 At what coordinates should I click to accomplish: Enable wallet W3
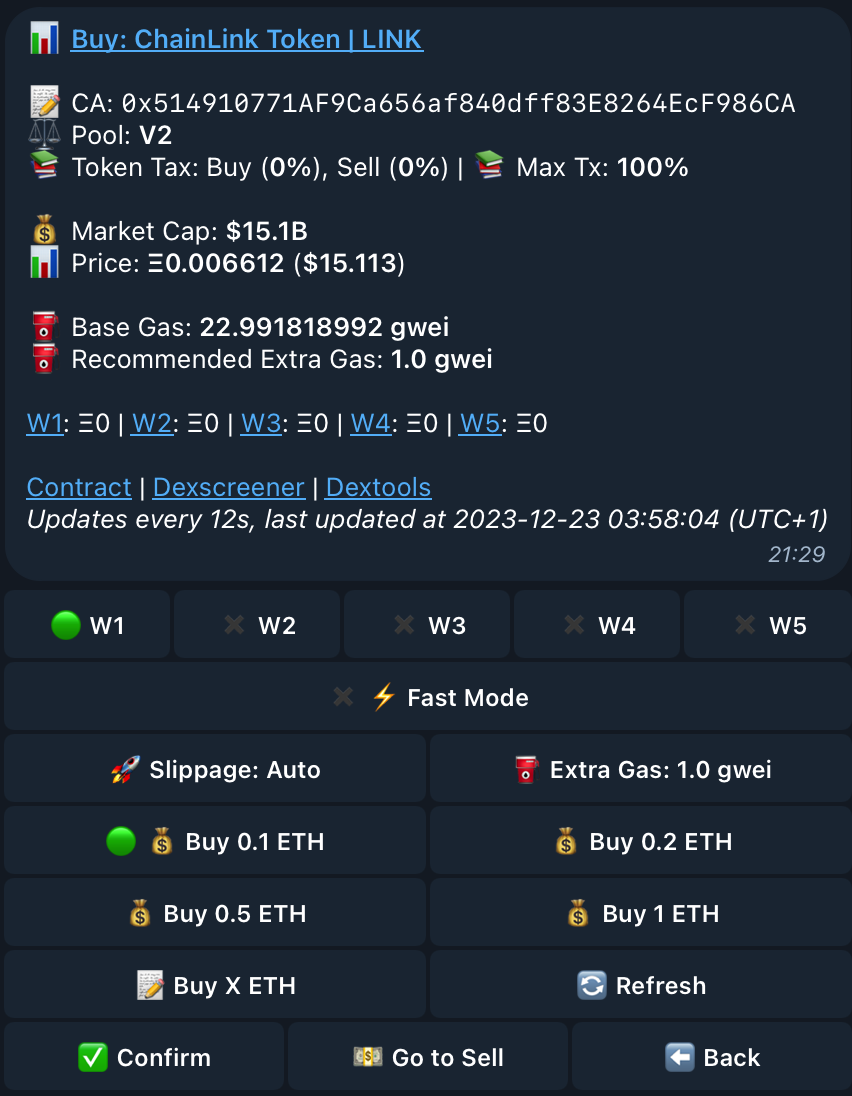pyautogui.click(x=428, y=626)
